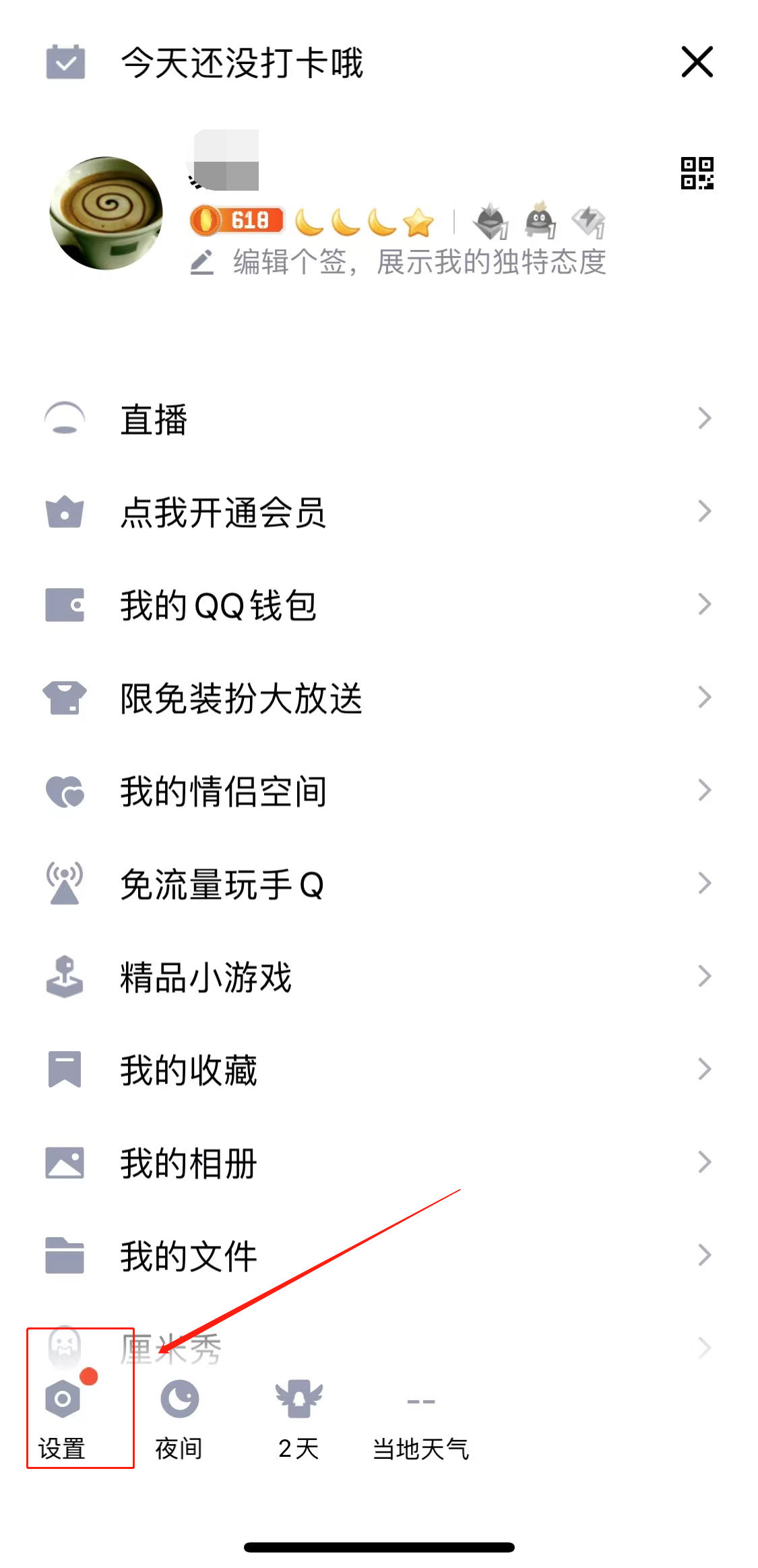Open 点我开通会员 membership row
The height and width of the screenshot is (1568, 758).
click(377, 512)
